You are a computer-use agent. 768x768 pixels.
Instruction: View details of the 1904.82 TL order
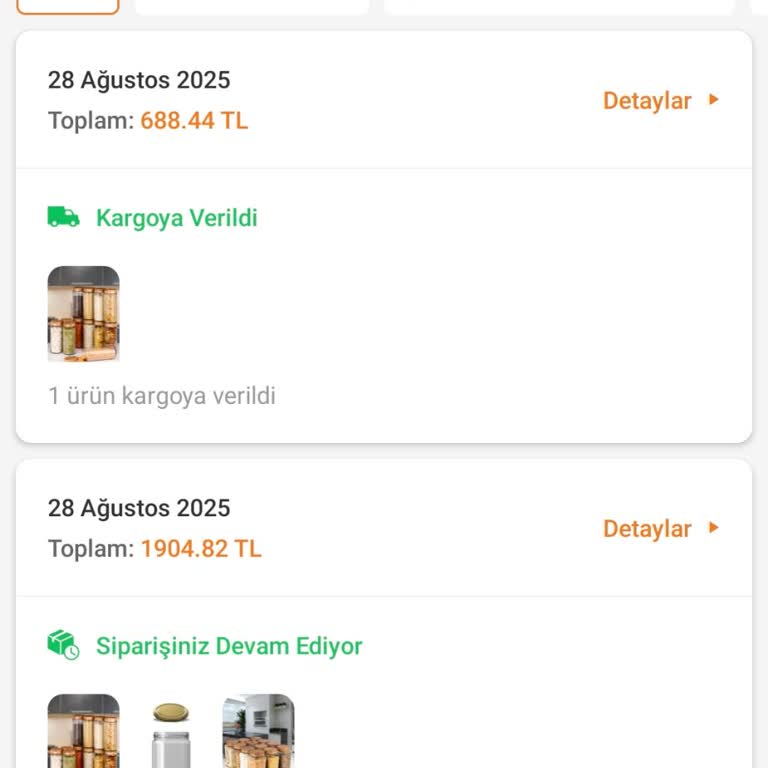coord(660,529)
